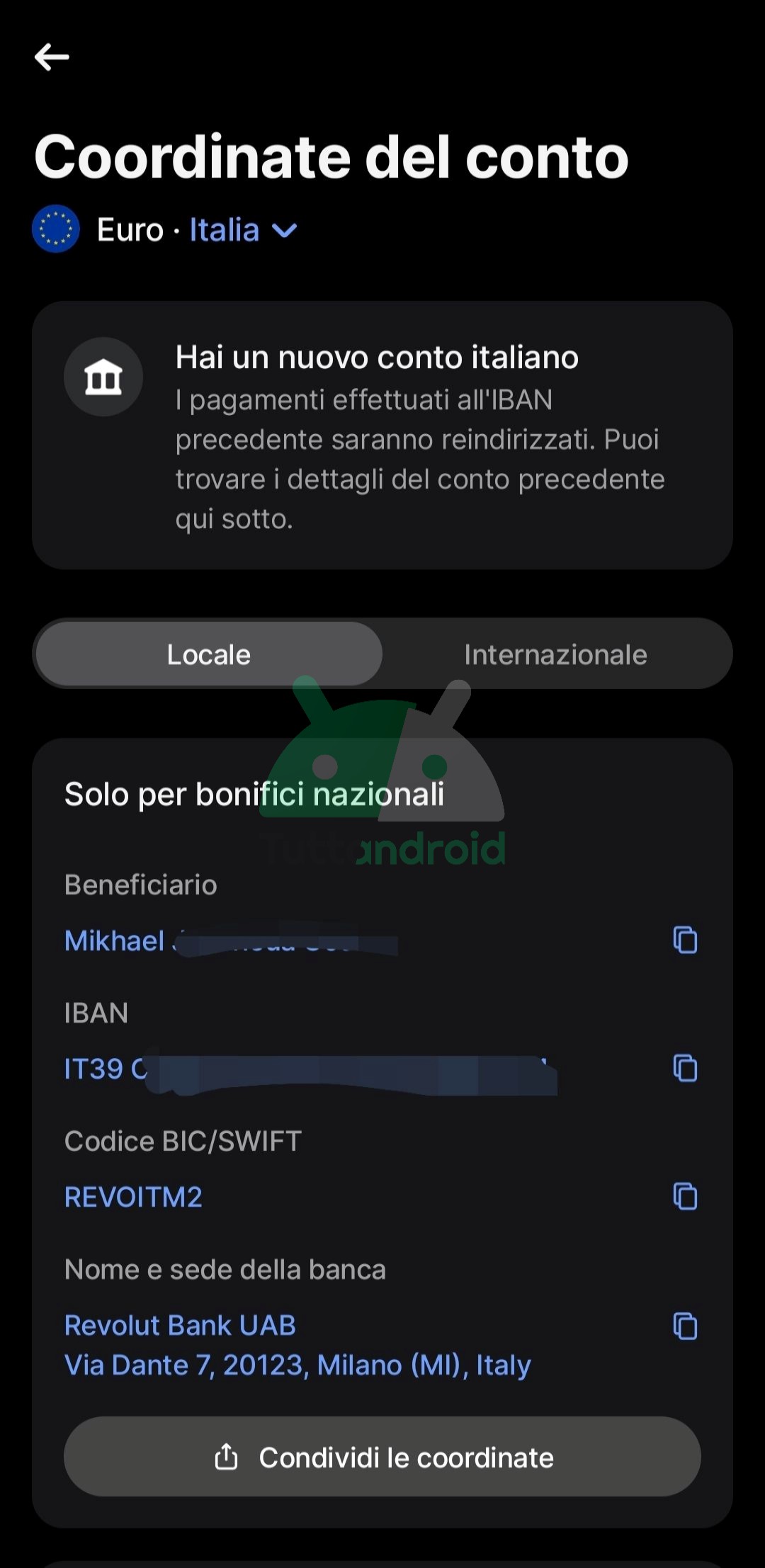The height and width of the screenshot is (1568, 765).
Task: Tap Condividi le coordinate button
Action: pos(382,1458)
